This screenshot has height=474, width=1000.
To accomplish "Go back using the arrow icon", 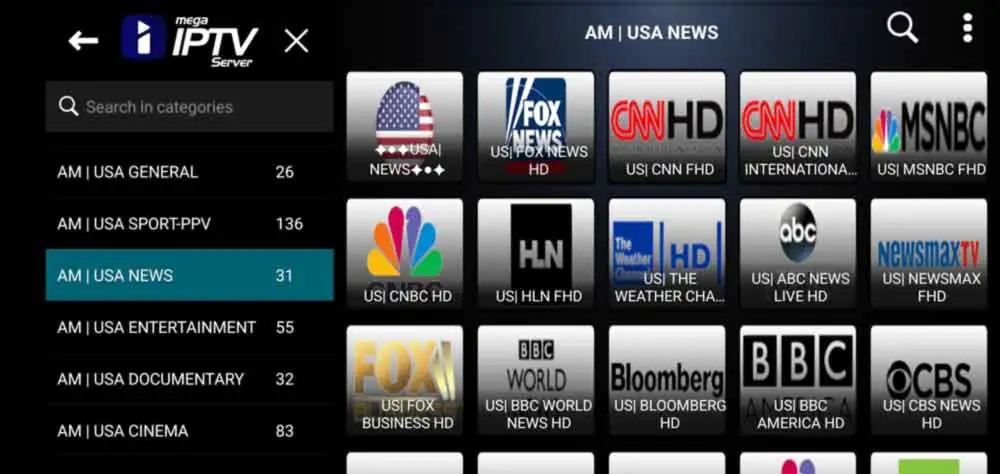I will (83, 41).
